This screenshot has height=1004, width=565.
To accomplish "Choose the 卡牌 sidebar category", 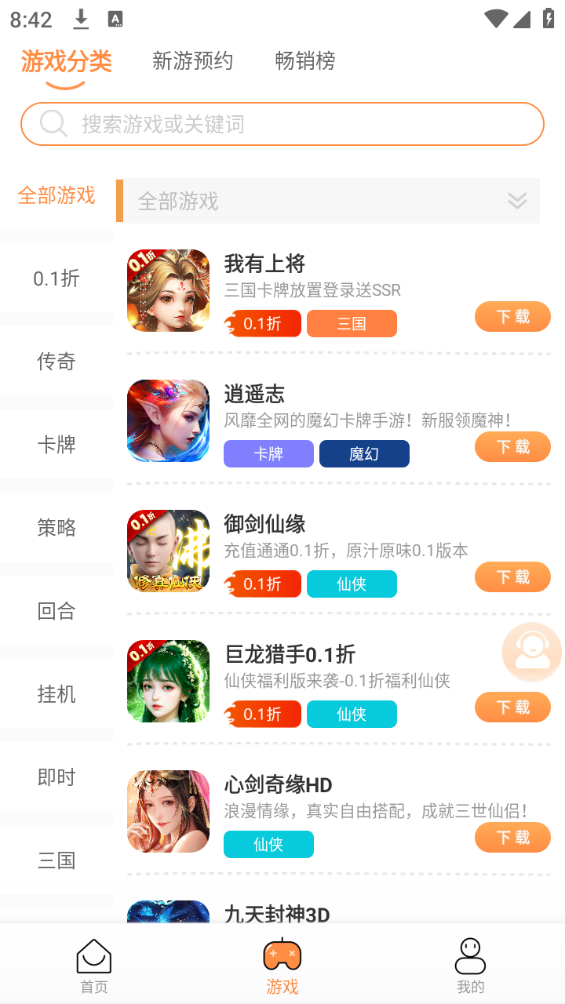I will point(56,445).
